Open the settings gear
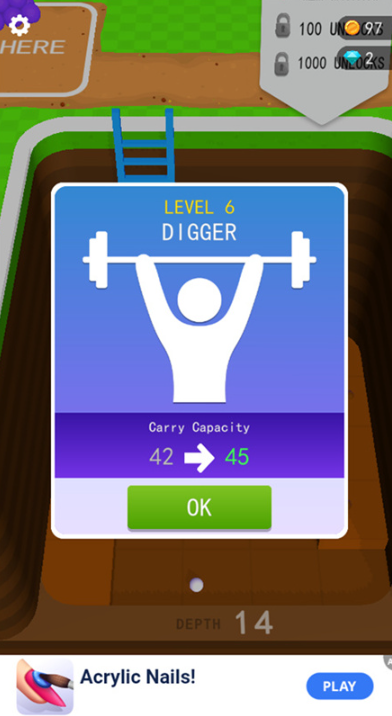Screen dimensions: 392x716 point(19,25)
